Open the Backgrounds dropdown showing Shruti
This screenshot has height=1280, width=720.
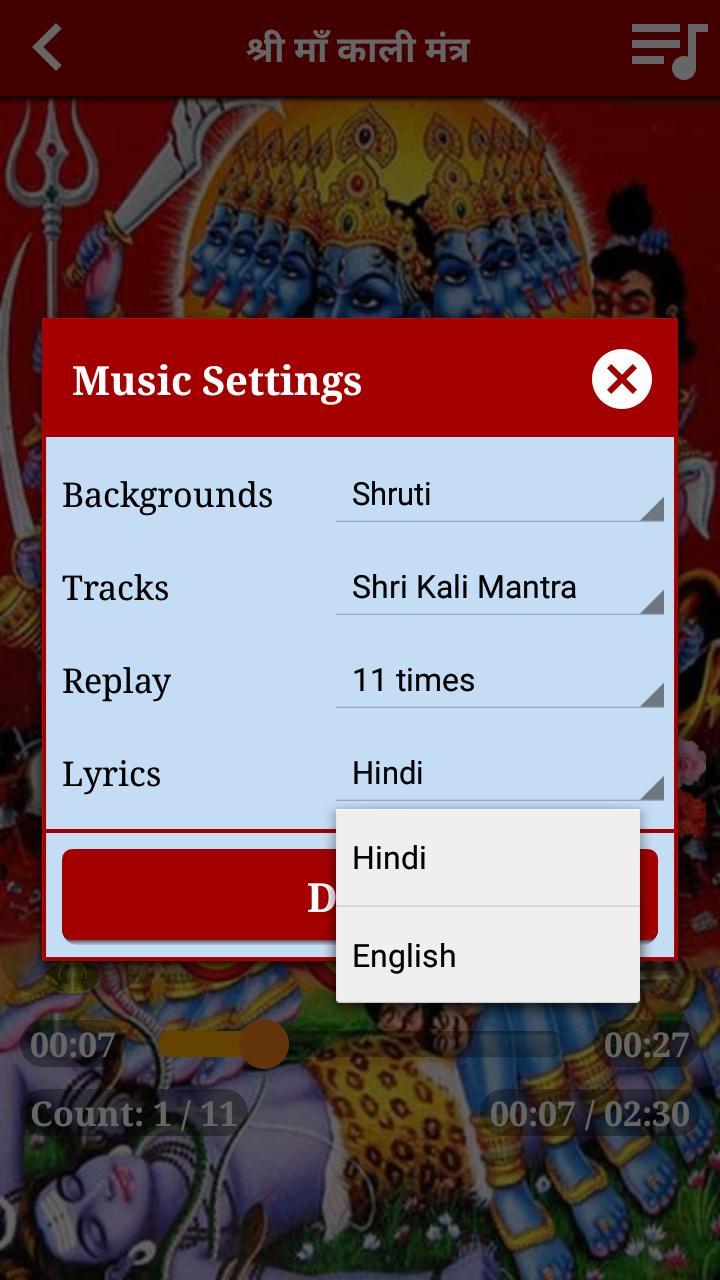(x=497, y=495)
